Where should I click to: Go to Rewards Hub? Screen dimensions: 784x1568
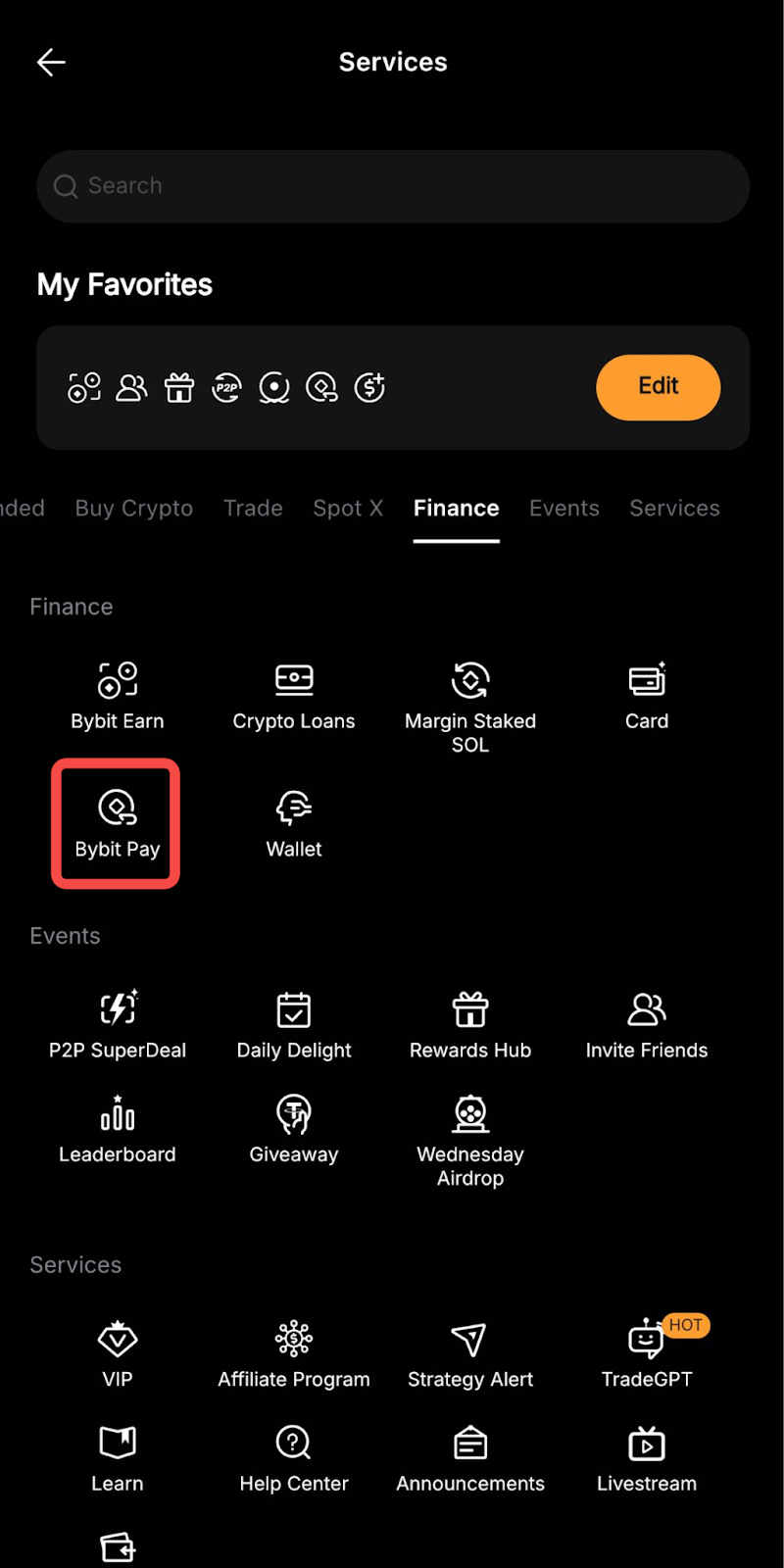click(470, 1024)
